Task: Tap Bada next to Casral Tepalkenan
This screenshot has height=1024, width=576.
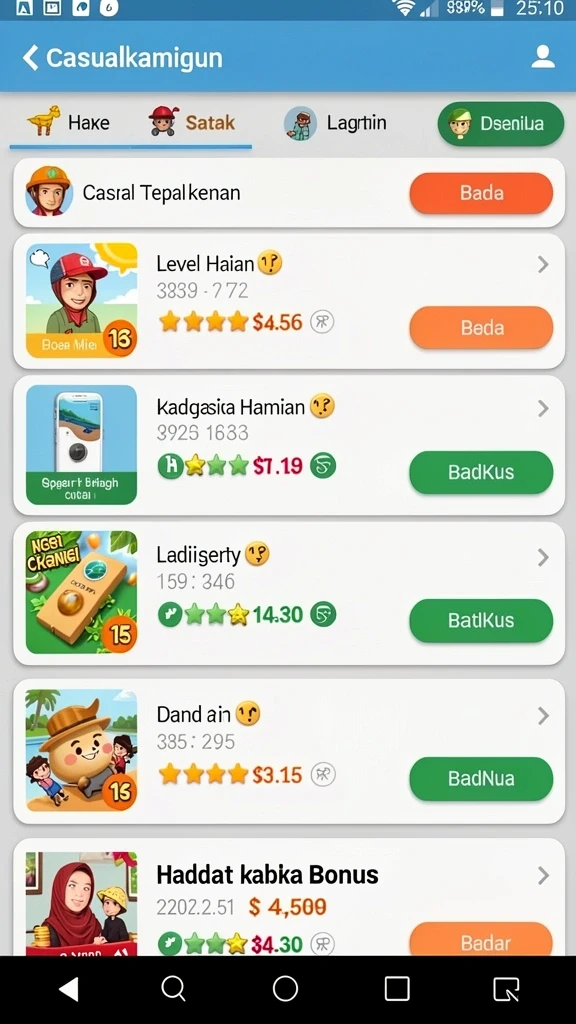Action: tap(481, 193)
